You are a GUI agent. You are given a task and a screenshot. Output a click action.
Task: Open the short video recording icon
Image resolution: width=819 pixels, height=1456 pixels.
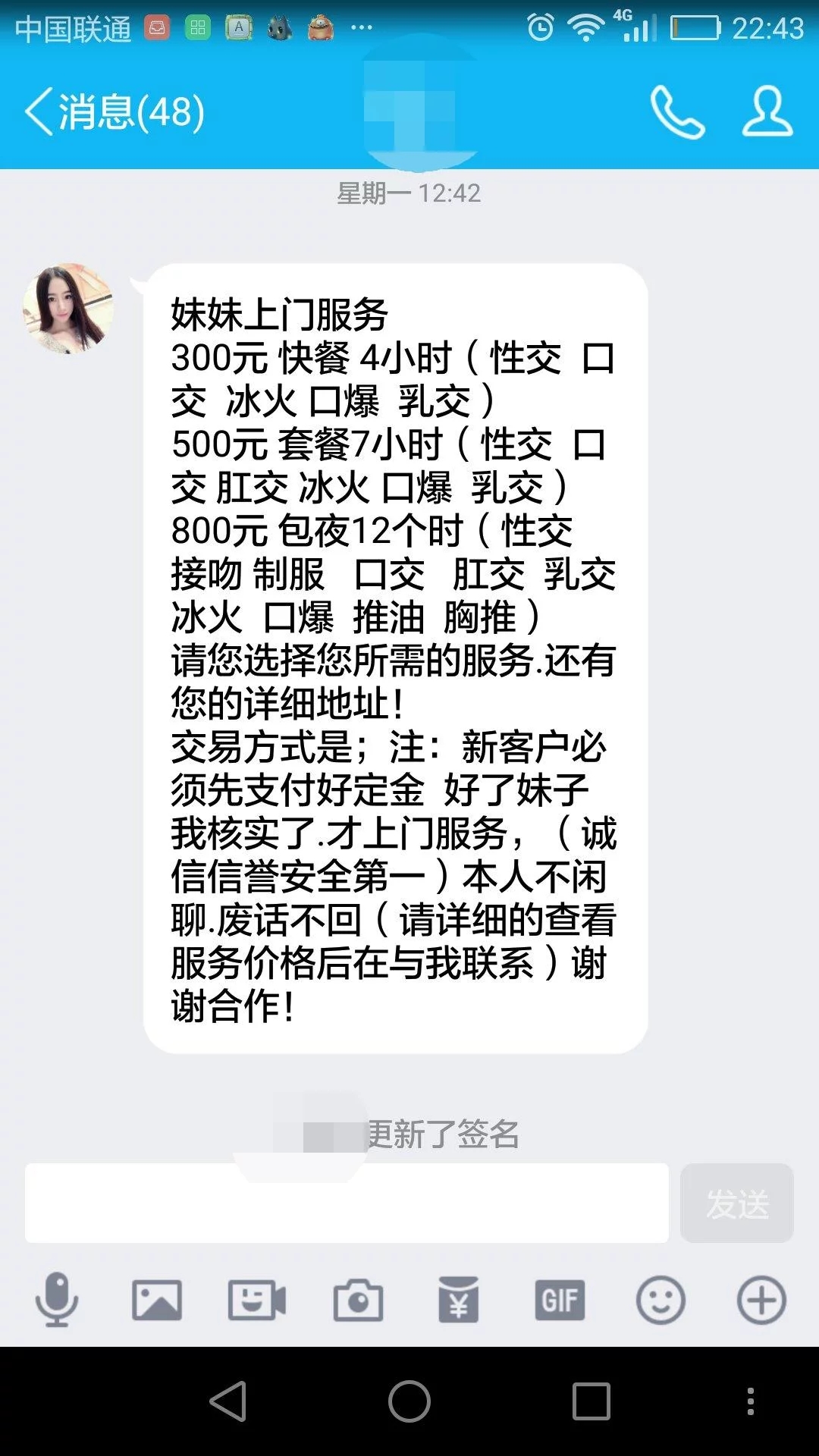pyautogui.click(x=258, y=1298)
